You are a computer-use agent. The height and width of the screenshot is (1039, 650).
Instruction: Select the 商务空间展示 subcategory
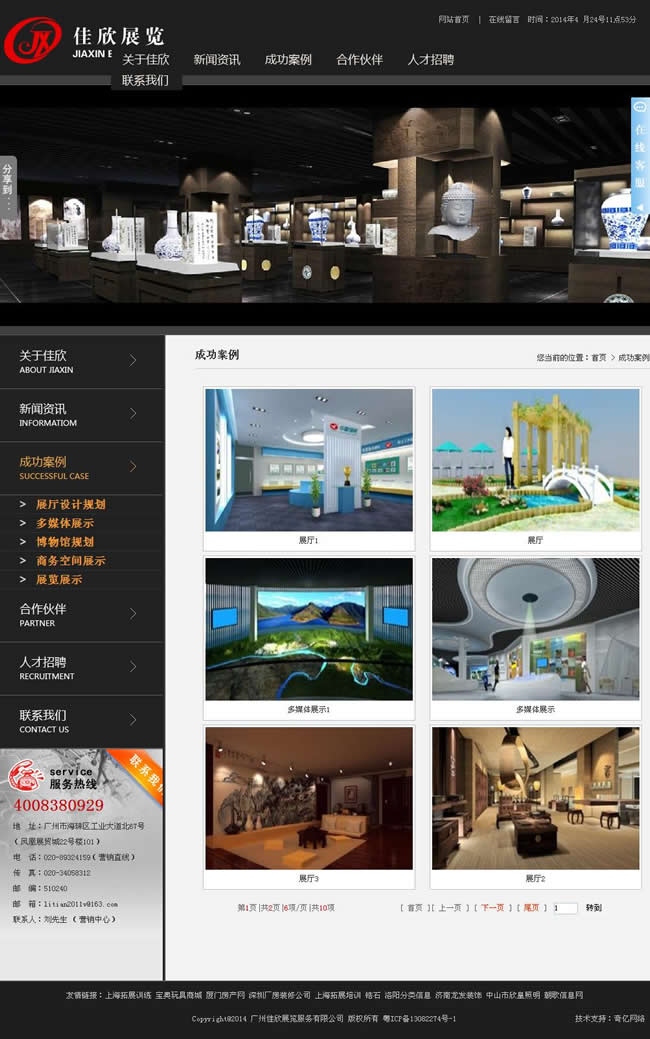point(70,561)
